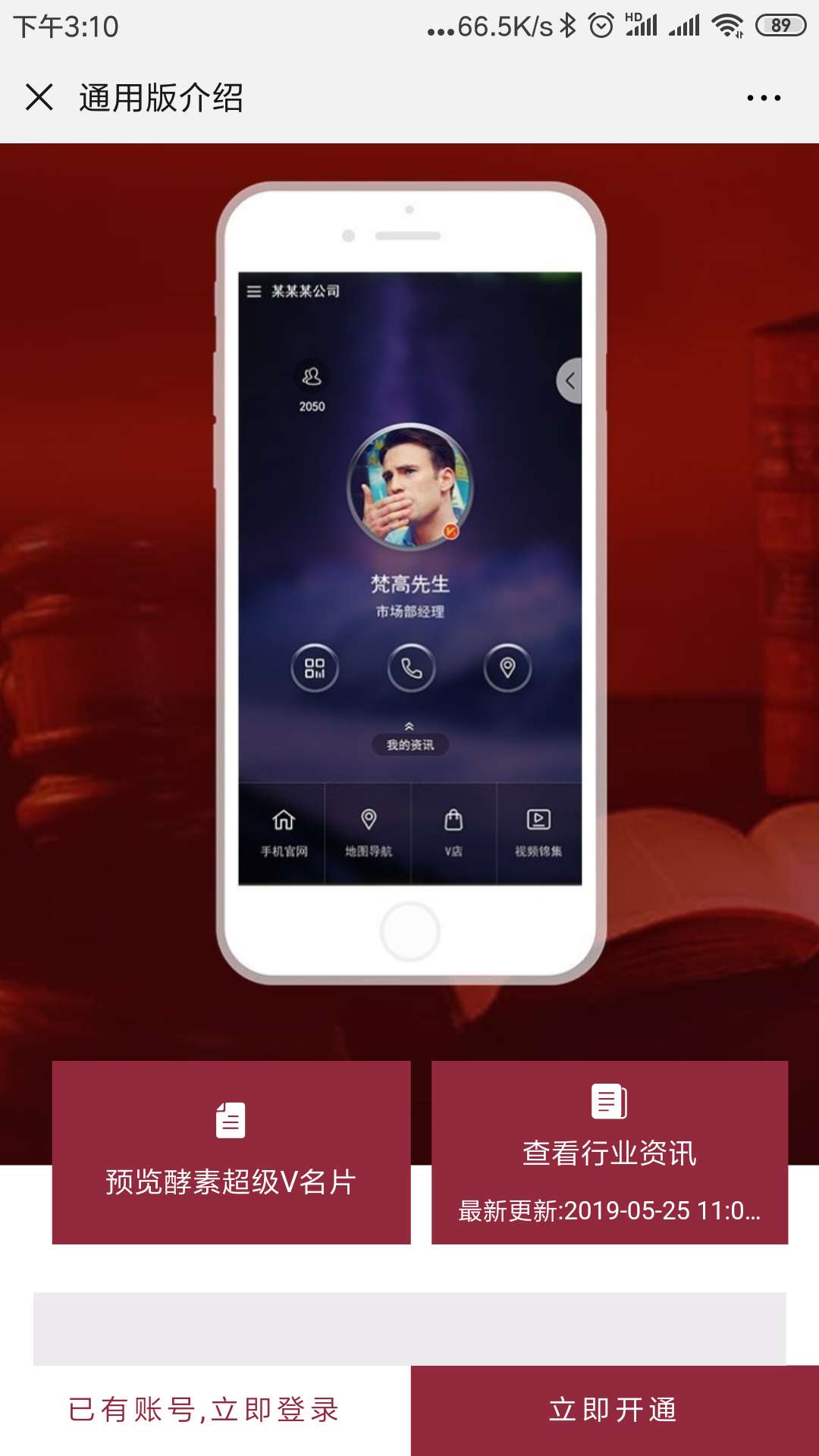Tap 预览酵素超级V名片 button
The height and width of the screenshot is (1456, 819).
coord(231,1153)
